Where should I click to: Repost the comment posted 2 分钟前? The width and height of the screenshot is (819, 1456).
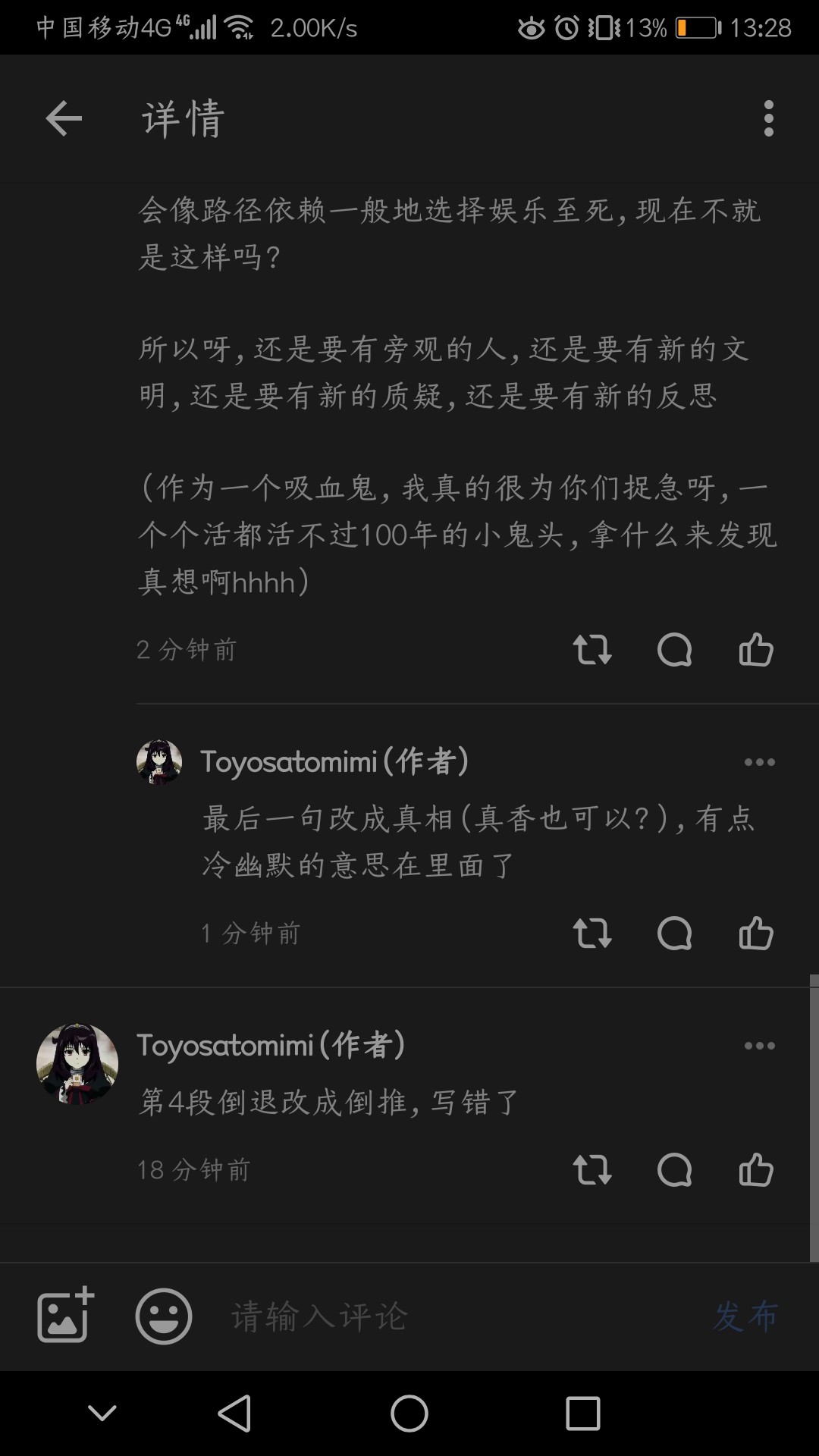pyautogui.click(x=591, y=650)
